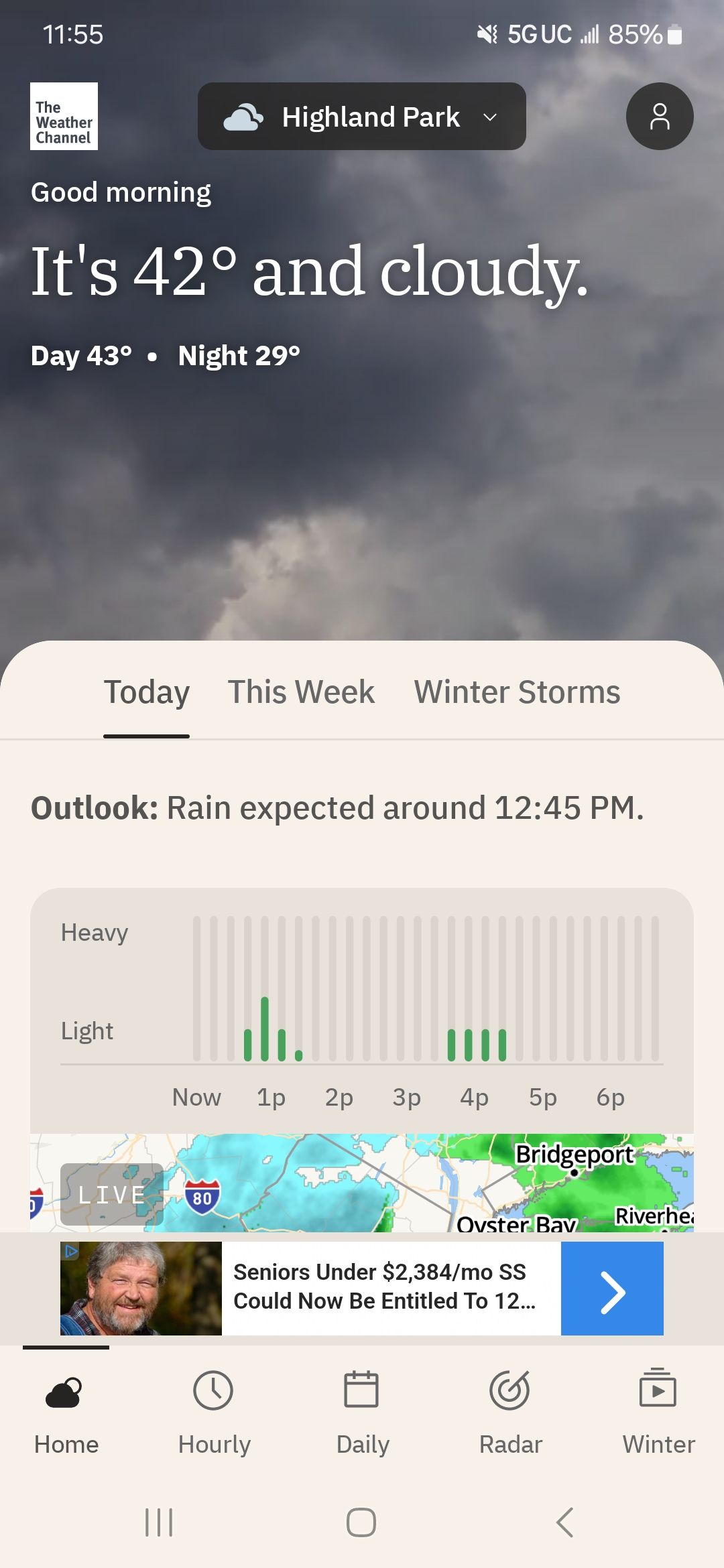This screenshot has height=1568, width=724.
Task: Click the cloud icon beside Highland Park
Action: [x=244, y=117]
